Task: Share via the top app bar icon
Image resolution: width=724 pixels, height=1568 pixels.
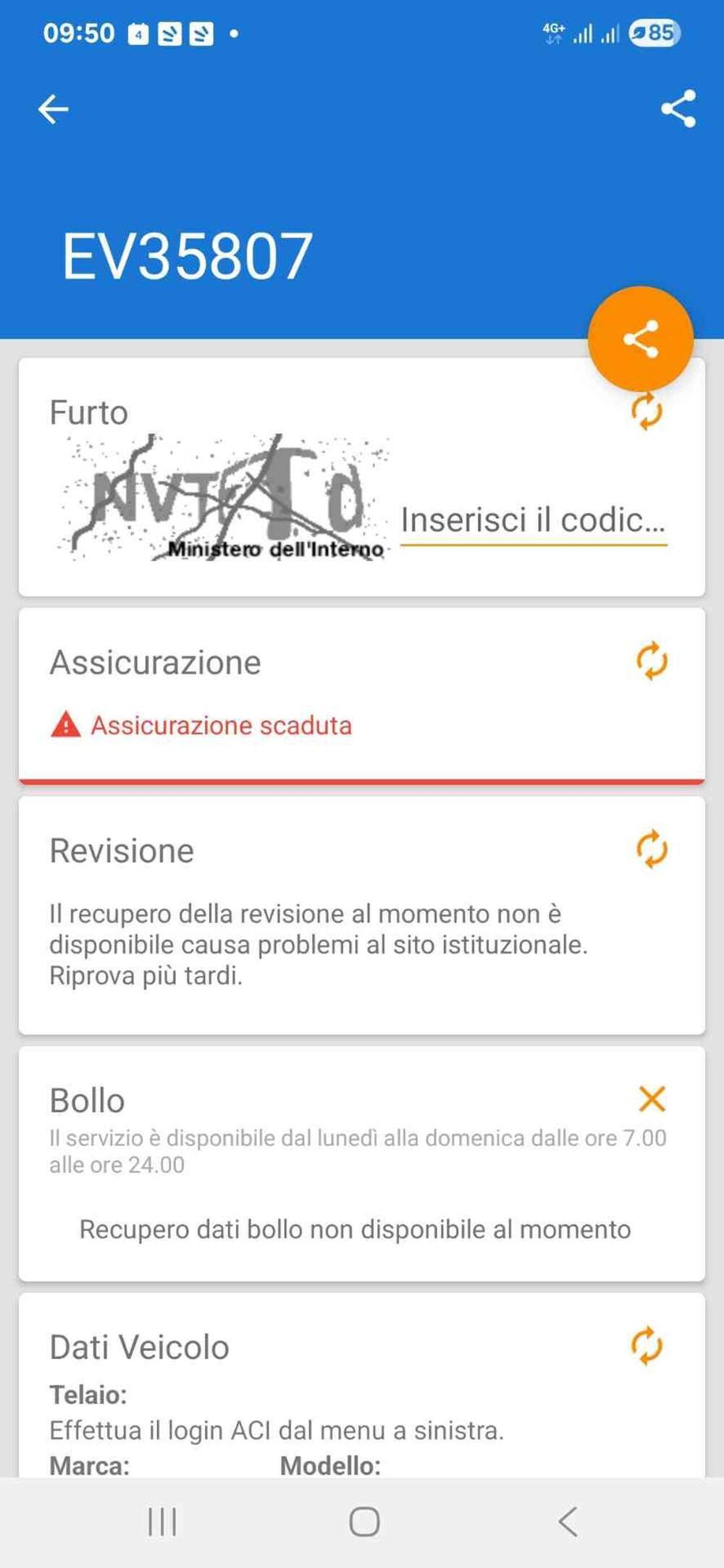Action: click(x=678, y=109)
